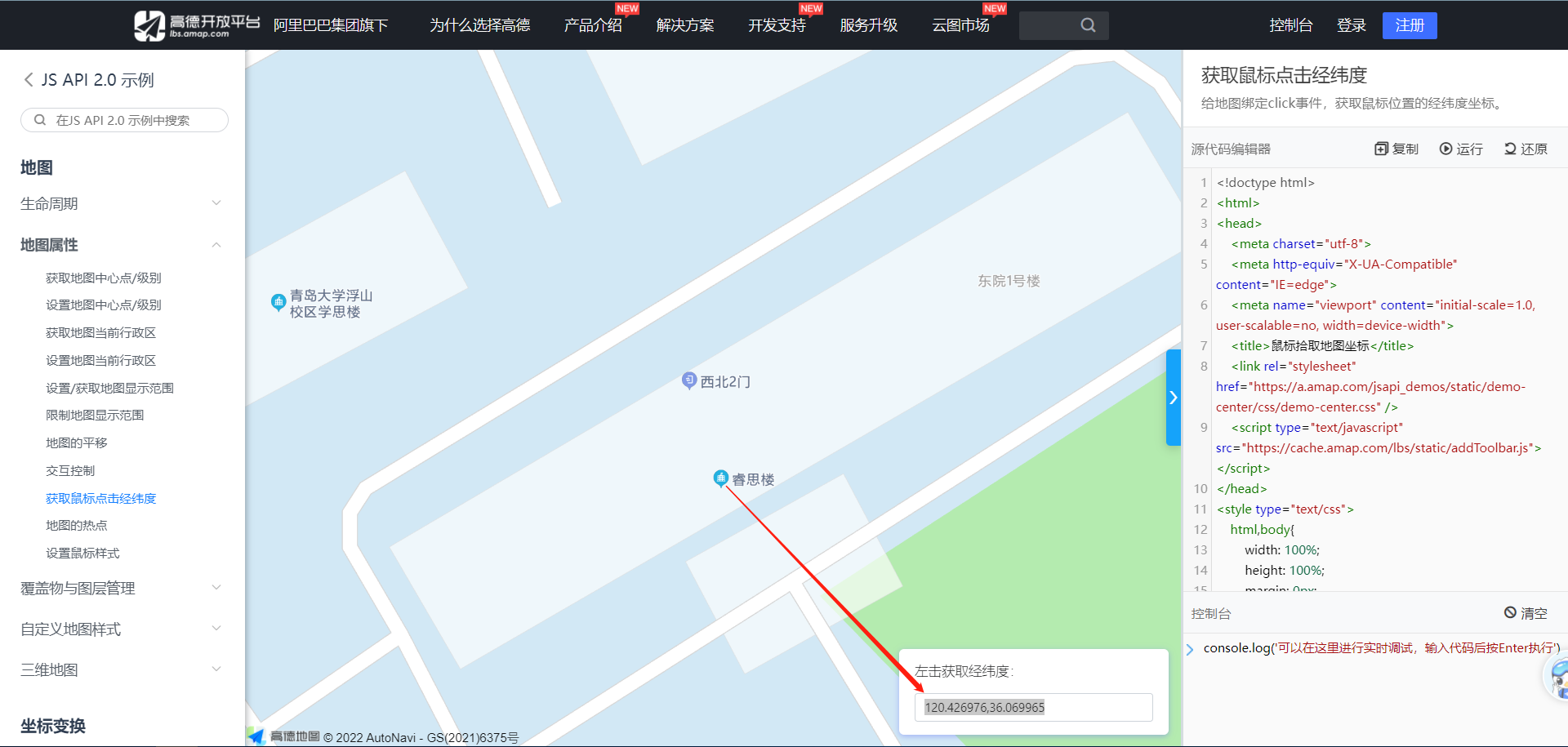This screenshot has height=747, width=1568.
Task: Click the 注册 button
Action: coord(1409,25)
